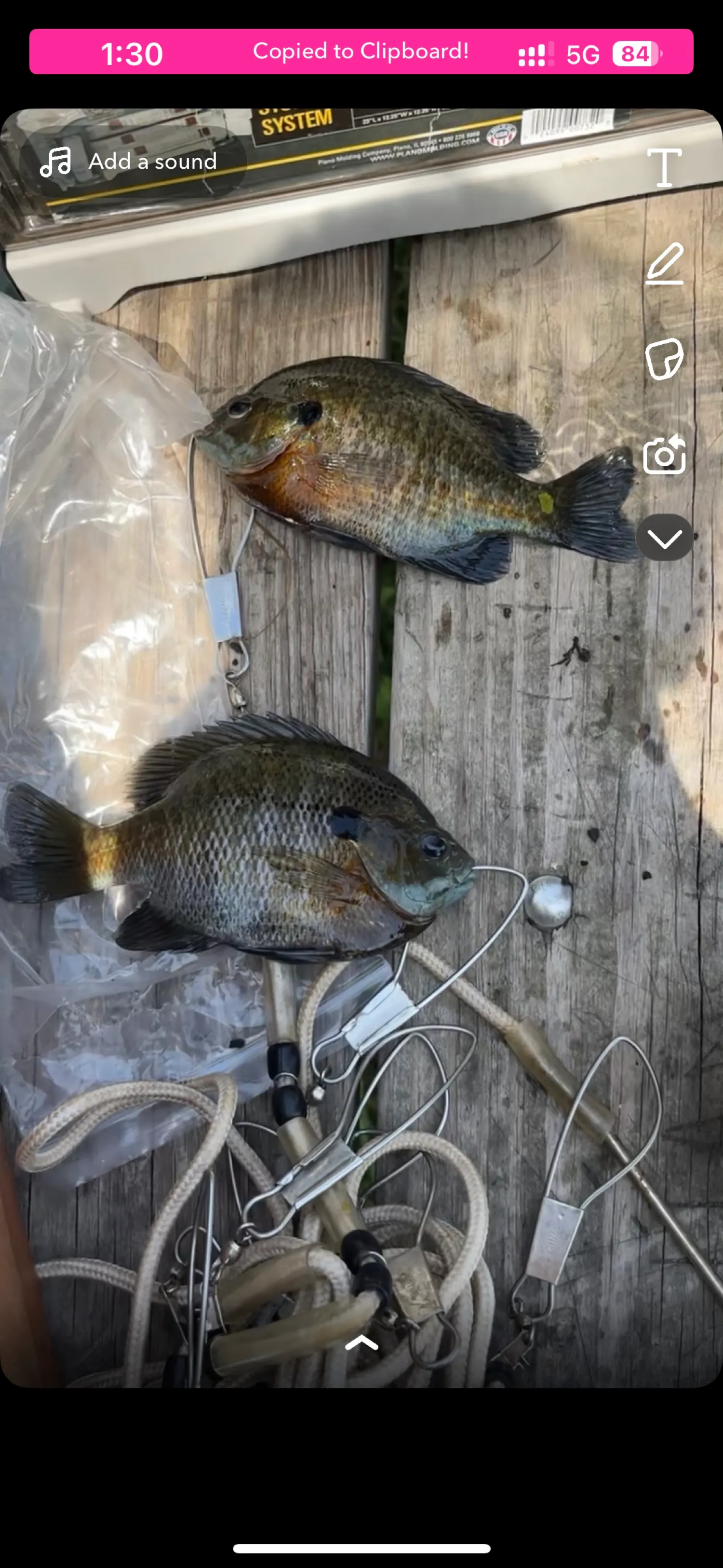Expand more editing tools

tap(664, 538)
